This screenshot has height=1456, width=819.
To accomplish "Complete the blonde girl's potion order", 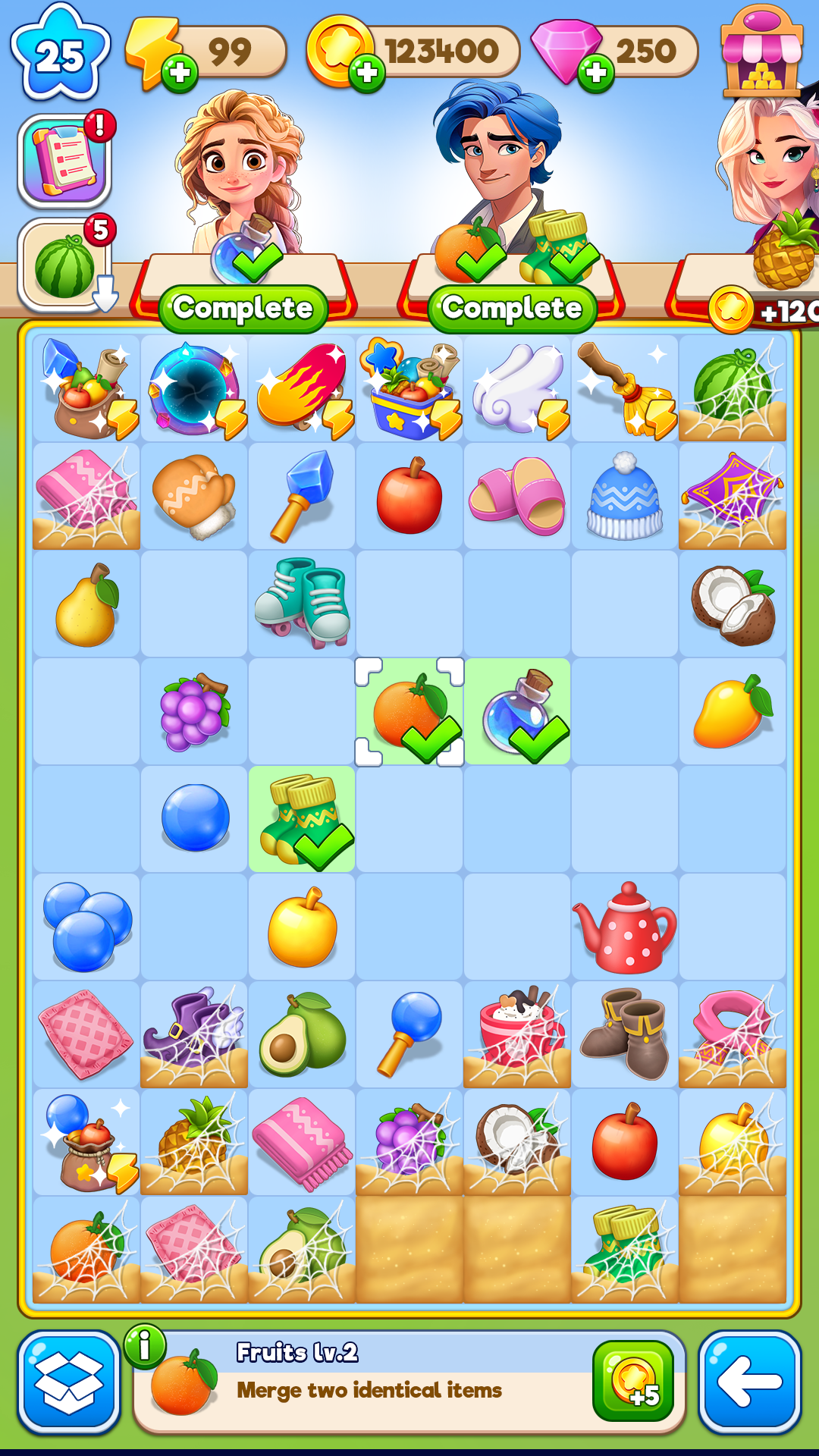I will [243, 308].
